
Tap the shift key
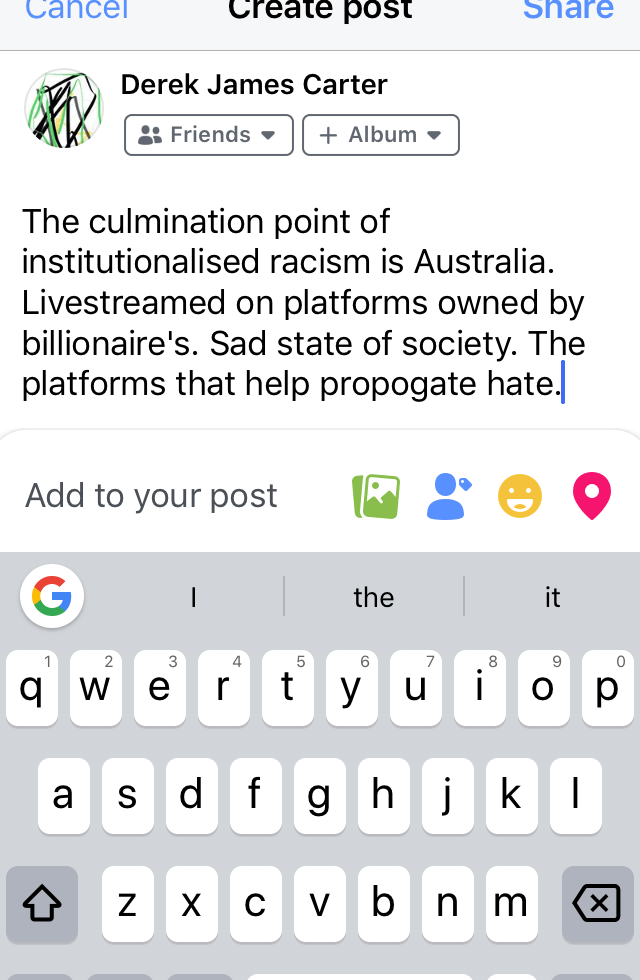(42, 905)
